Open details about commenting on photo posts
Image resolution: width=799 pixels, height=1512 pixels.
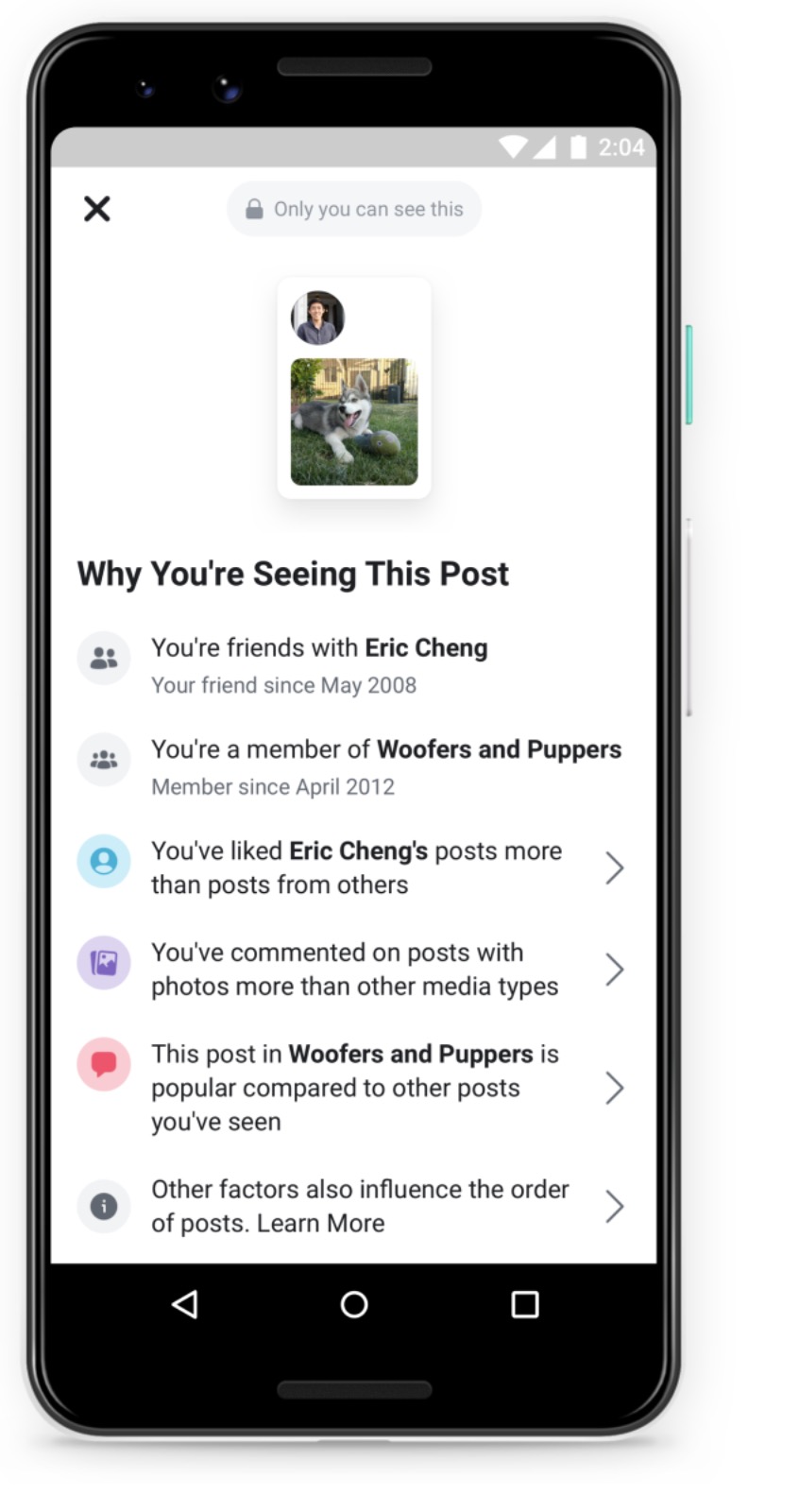614,970
